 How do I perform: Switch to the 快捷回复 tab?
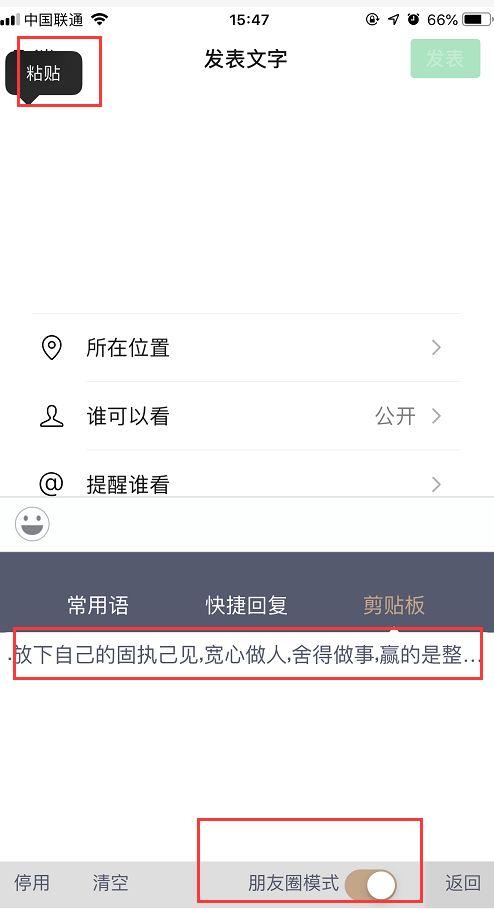point(246,605)
